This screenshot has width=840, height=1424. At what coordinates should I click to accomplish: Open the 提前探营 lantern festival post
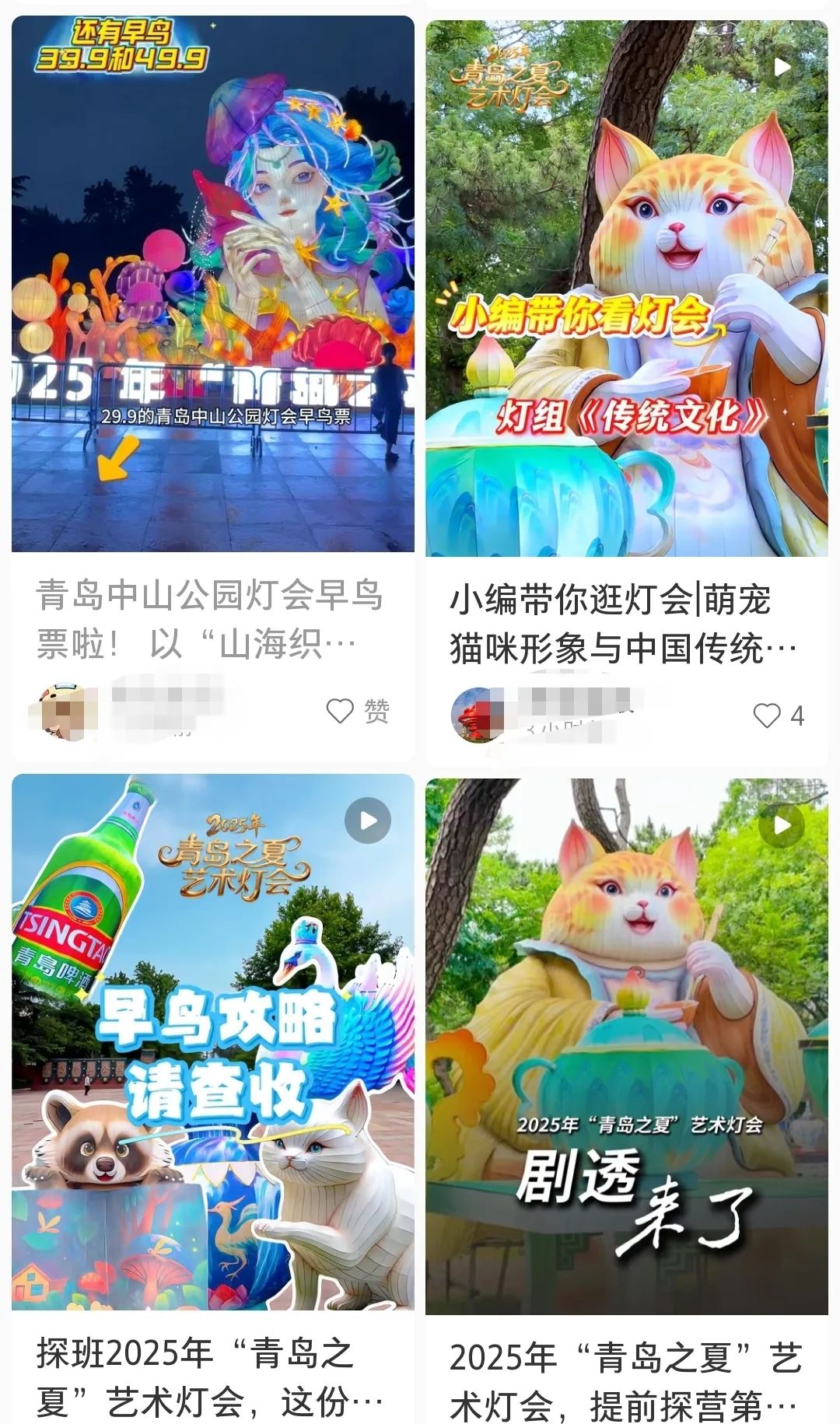point(626,1046)
